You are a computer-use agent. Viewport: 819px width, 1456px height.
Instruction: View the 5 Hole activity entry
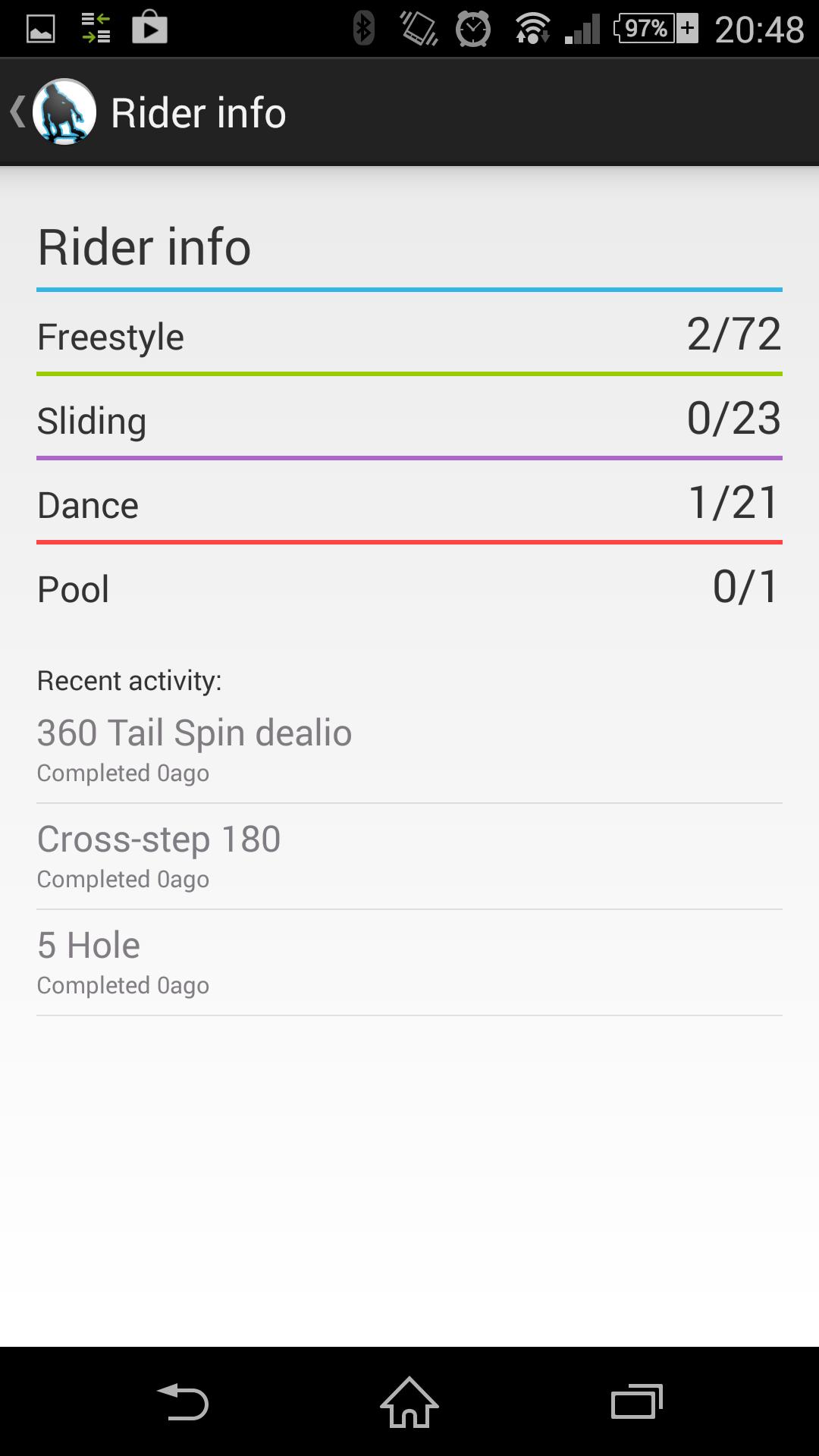pos(409,962)
